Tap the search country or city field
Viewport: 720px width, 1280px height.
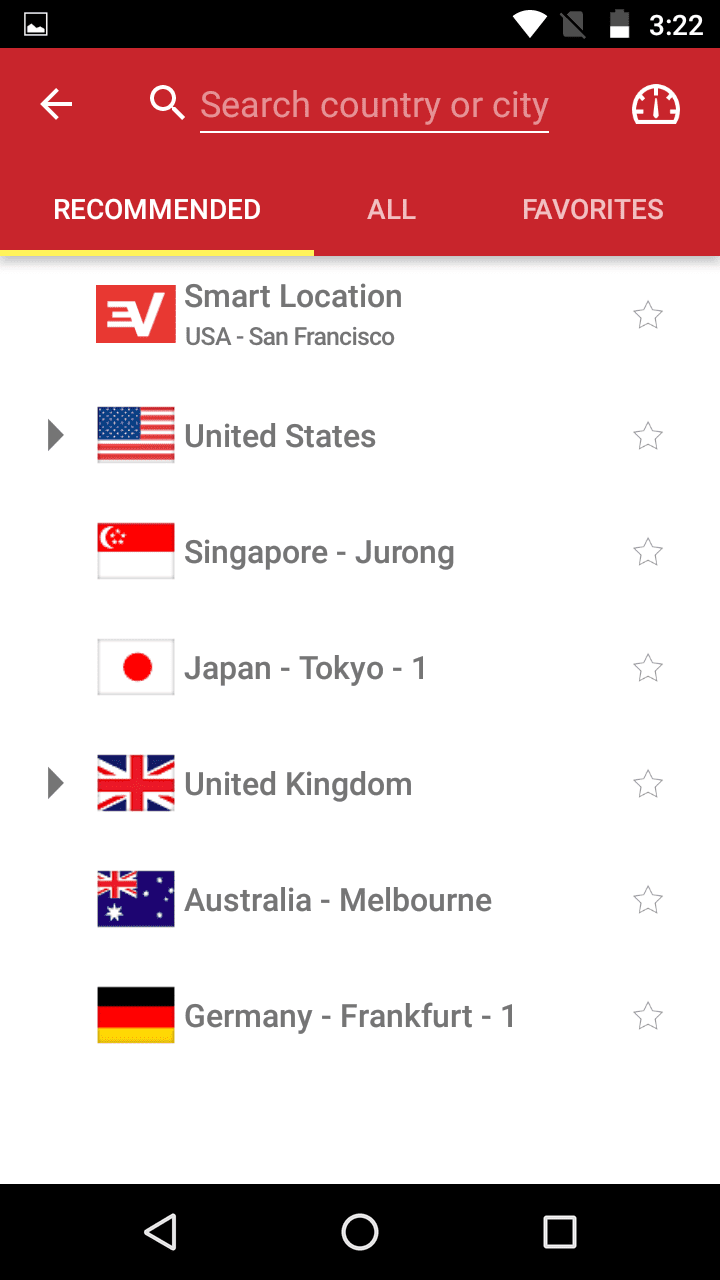pos(374,103)
